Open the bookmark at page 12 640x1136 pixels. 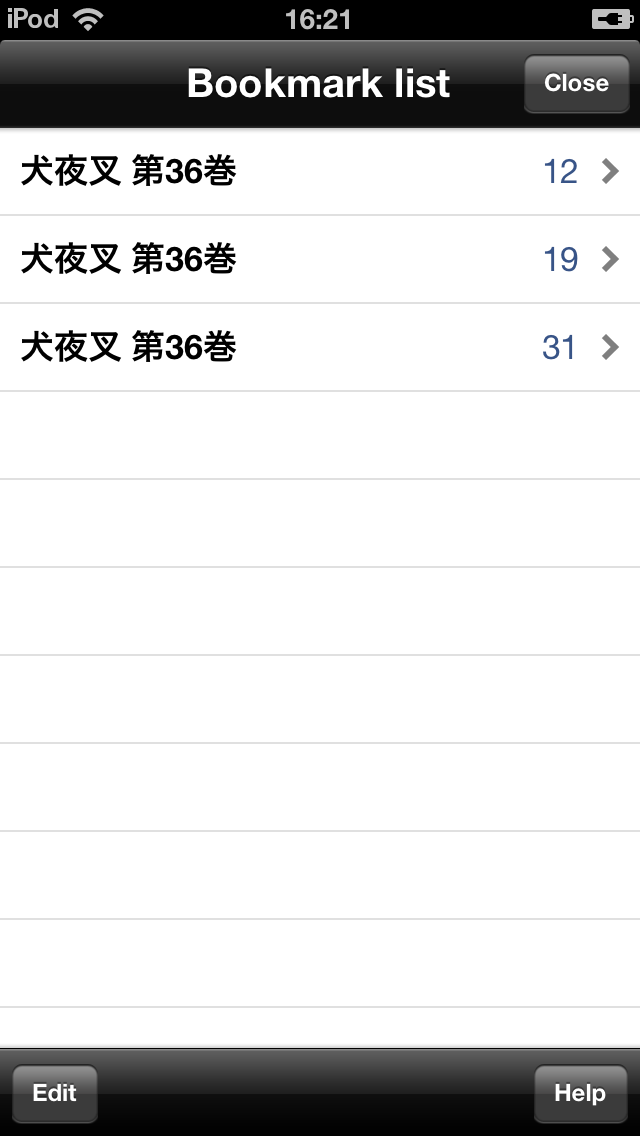pyautogui.click(x=320, y=172)
